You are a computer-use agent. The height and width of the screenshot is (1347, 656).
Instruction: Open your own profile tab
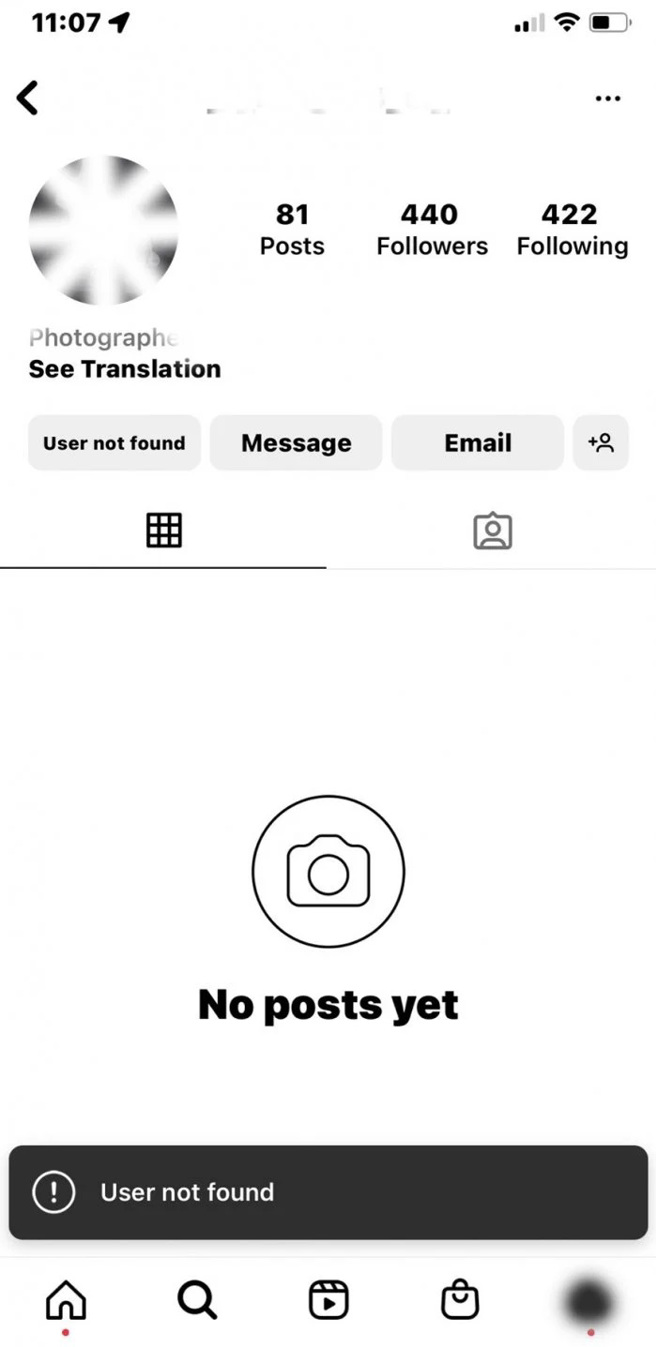click(x=590, y=1300)
